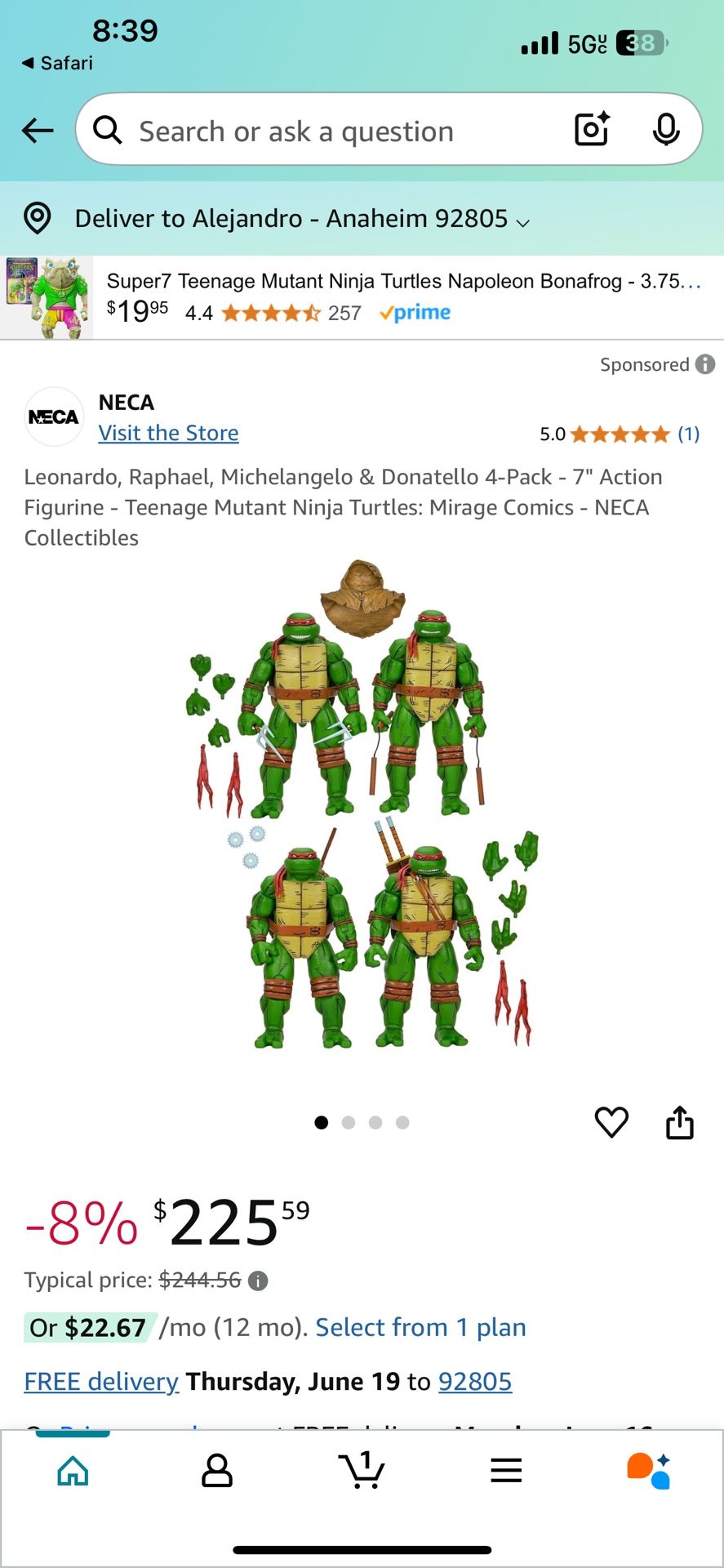Show sponsored ad info
This screenshot has width=724, height=1568.
coord(705,364)
